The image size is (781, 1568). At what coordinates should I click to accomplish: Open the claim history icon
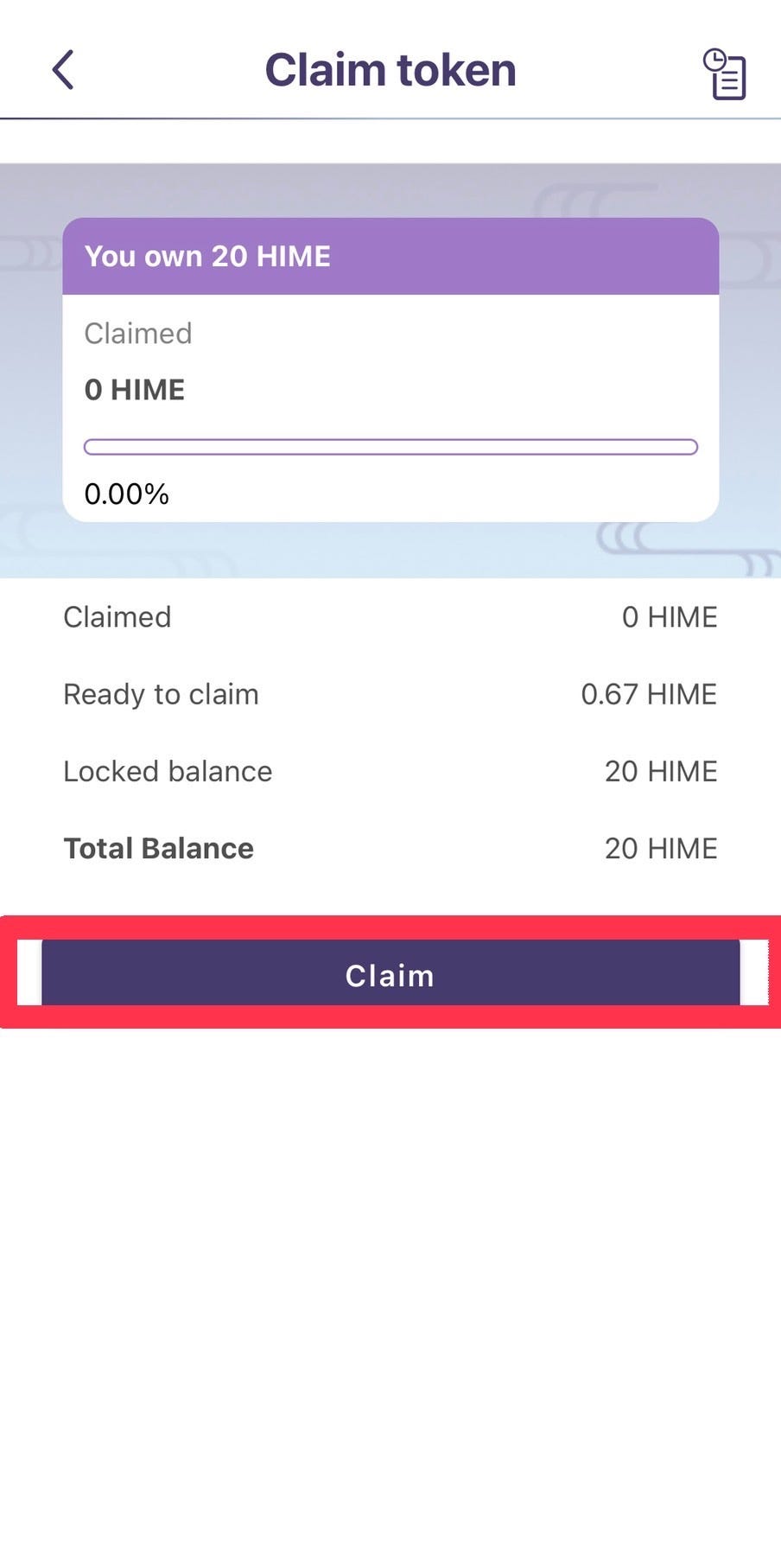pos(724,74)
